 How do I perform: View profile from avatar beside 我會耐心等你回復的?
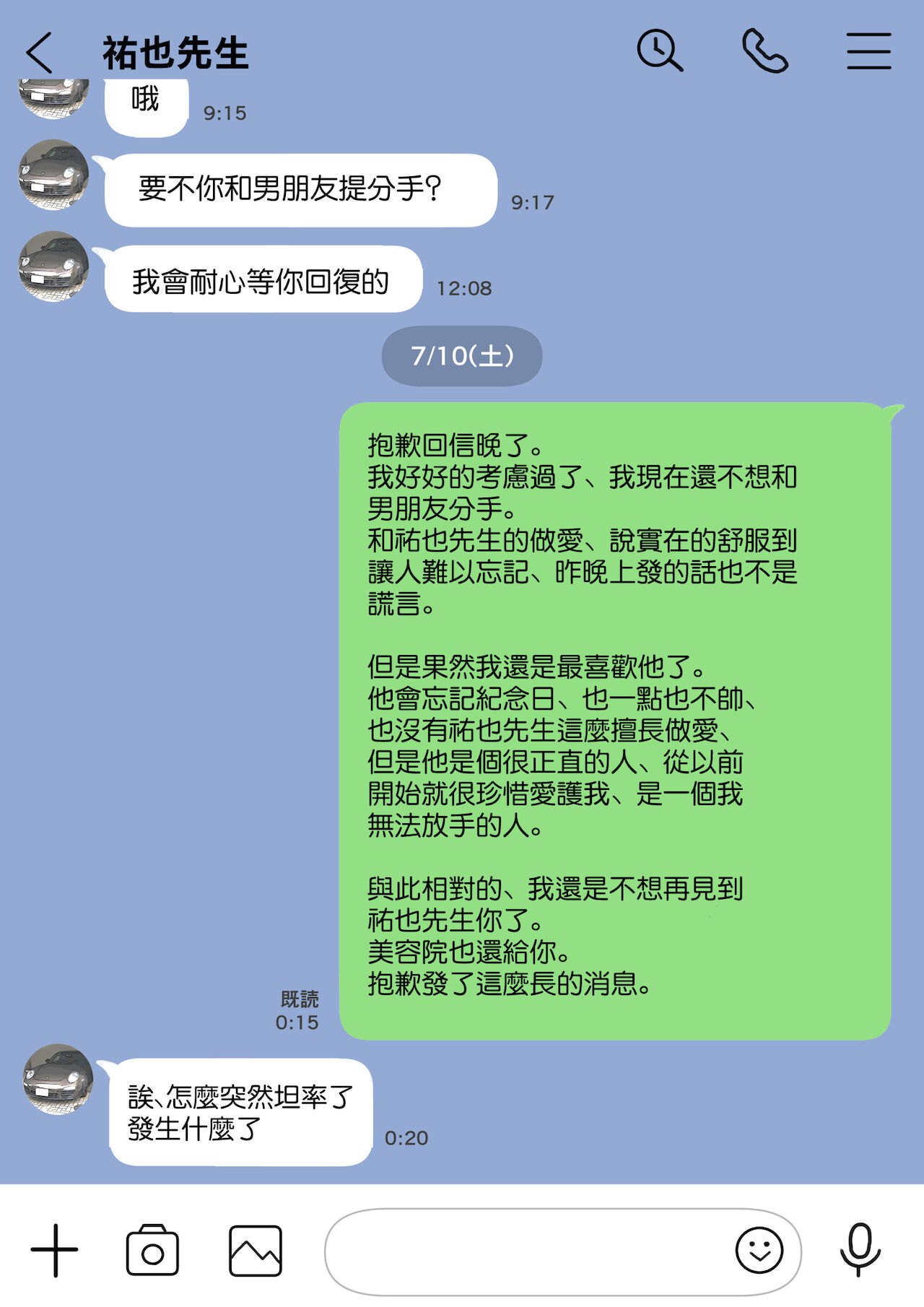[x=53, y=266]
